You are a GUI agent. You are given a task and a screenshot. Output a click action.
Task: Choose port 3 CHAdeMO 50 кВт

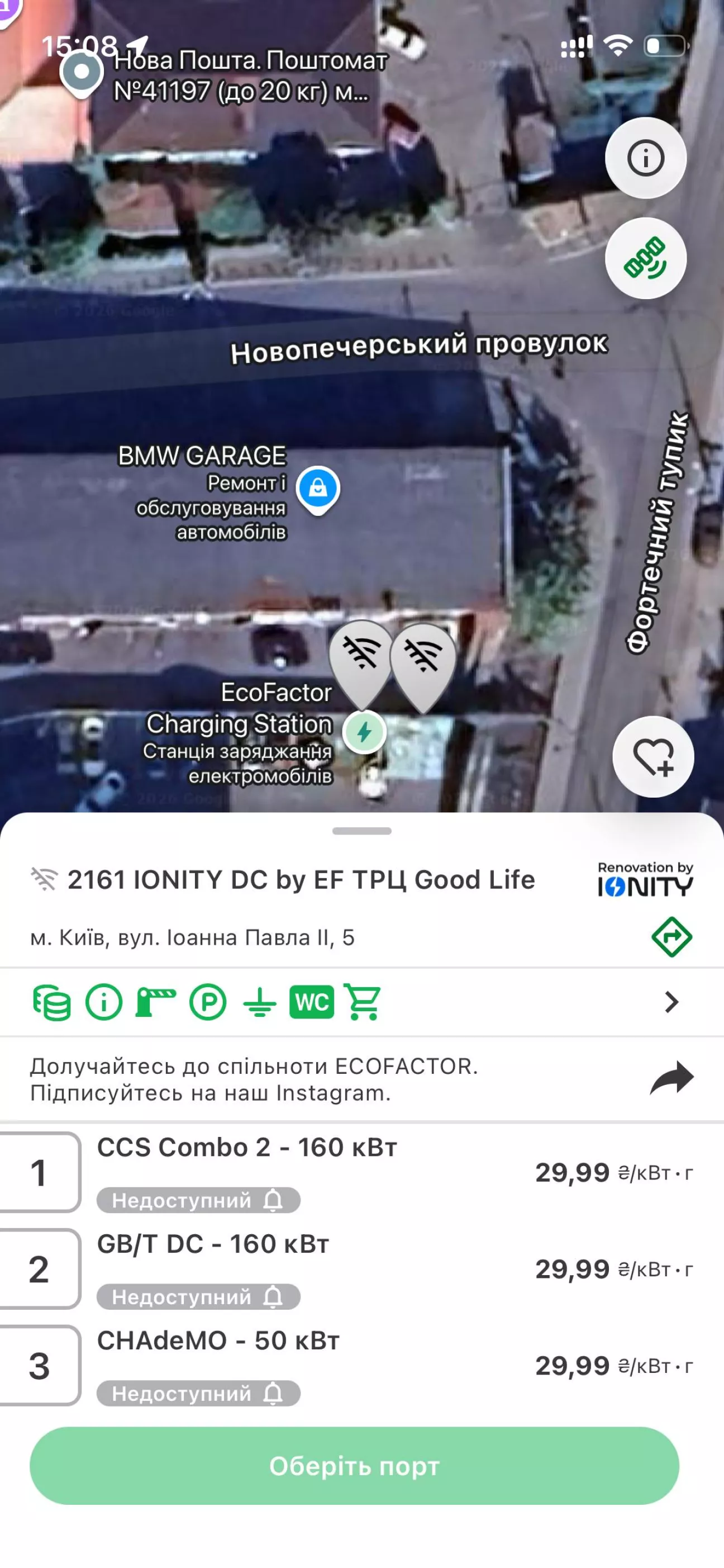pos(40,1366)
